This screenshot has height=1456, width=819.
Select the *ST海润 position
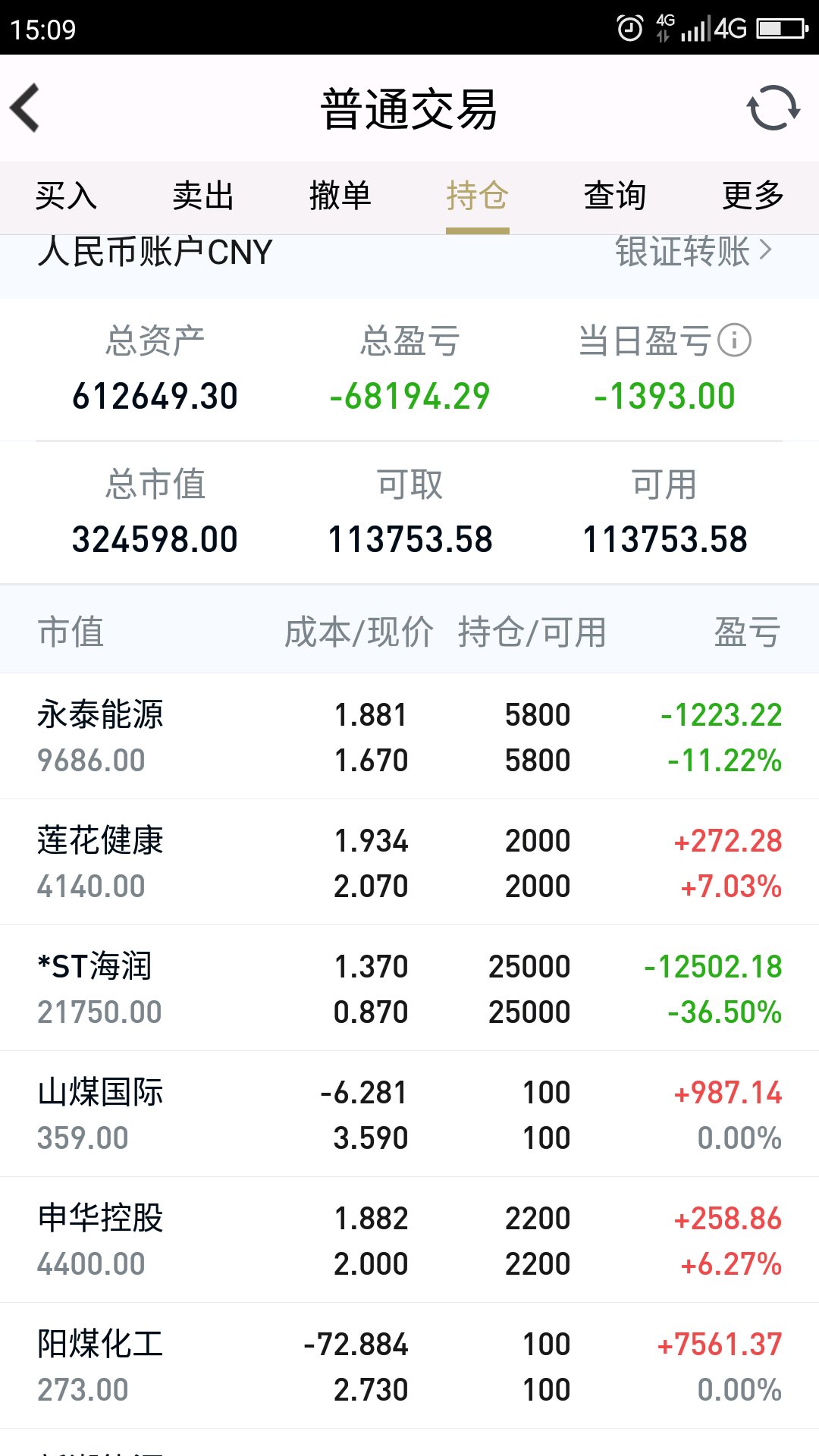tap(409, 989)
